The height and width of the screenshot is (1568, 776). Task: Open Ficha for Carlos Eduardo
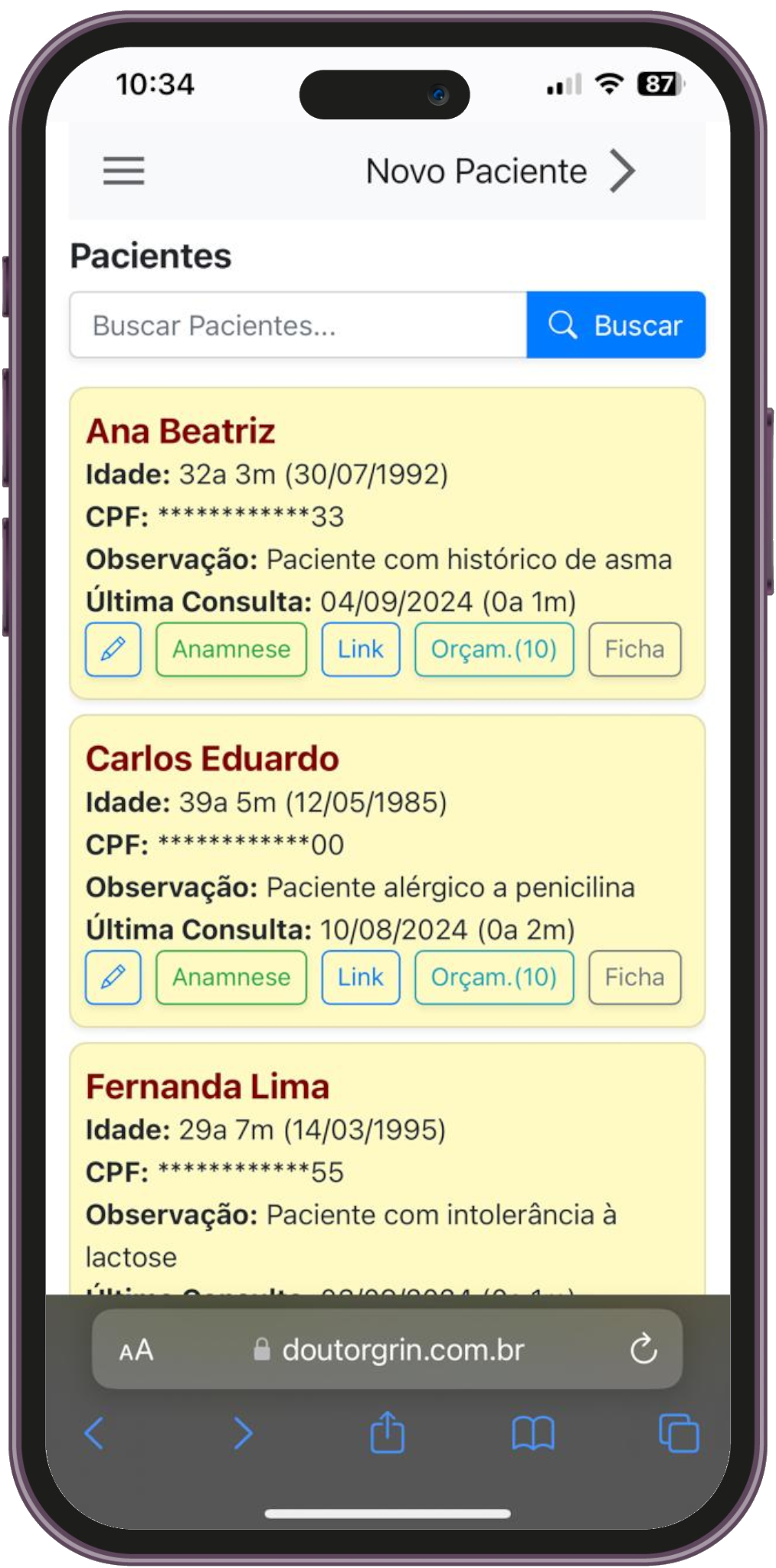(634, 977)
